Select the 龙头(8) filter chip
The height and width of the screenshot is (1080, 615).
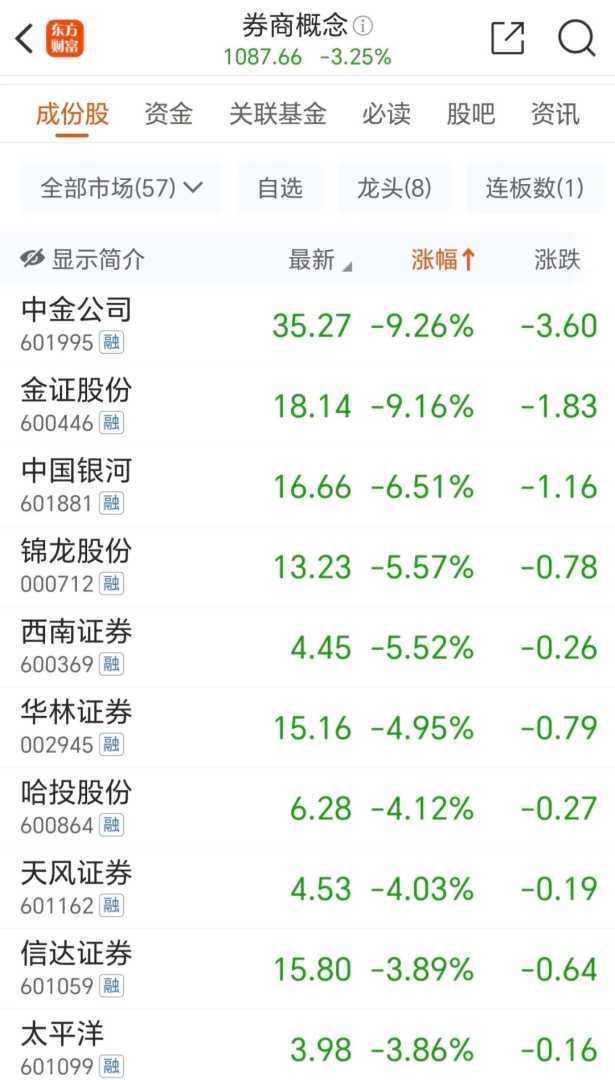pos(394,188)
